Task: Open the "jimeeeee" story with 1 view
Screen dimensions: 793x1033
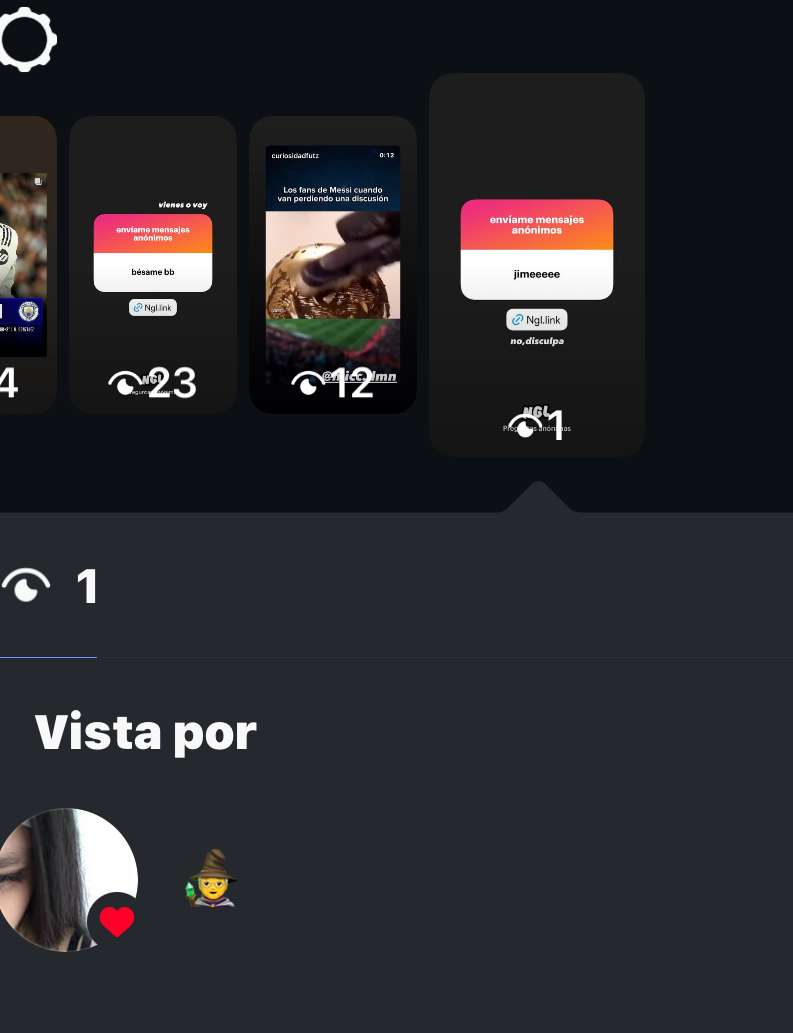Action: pos(537,265)
